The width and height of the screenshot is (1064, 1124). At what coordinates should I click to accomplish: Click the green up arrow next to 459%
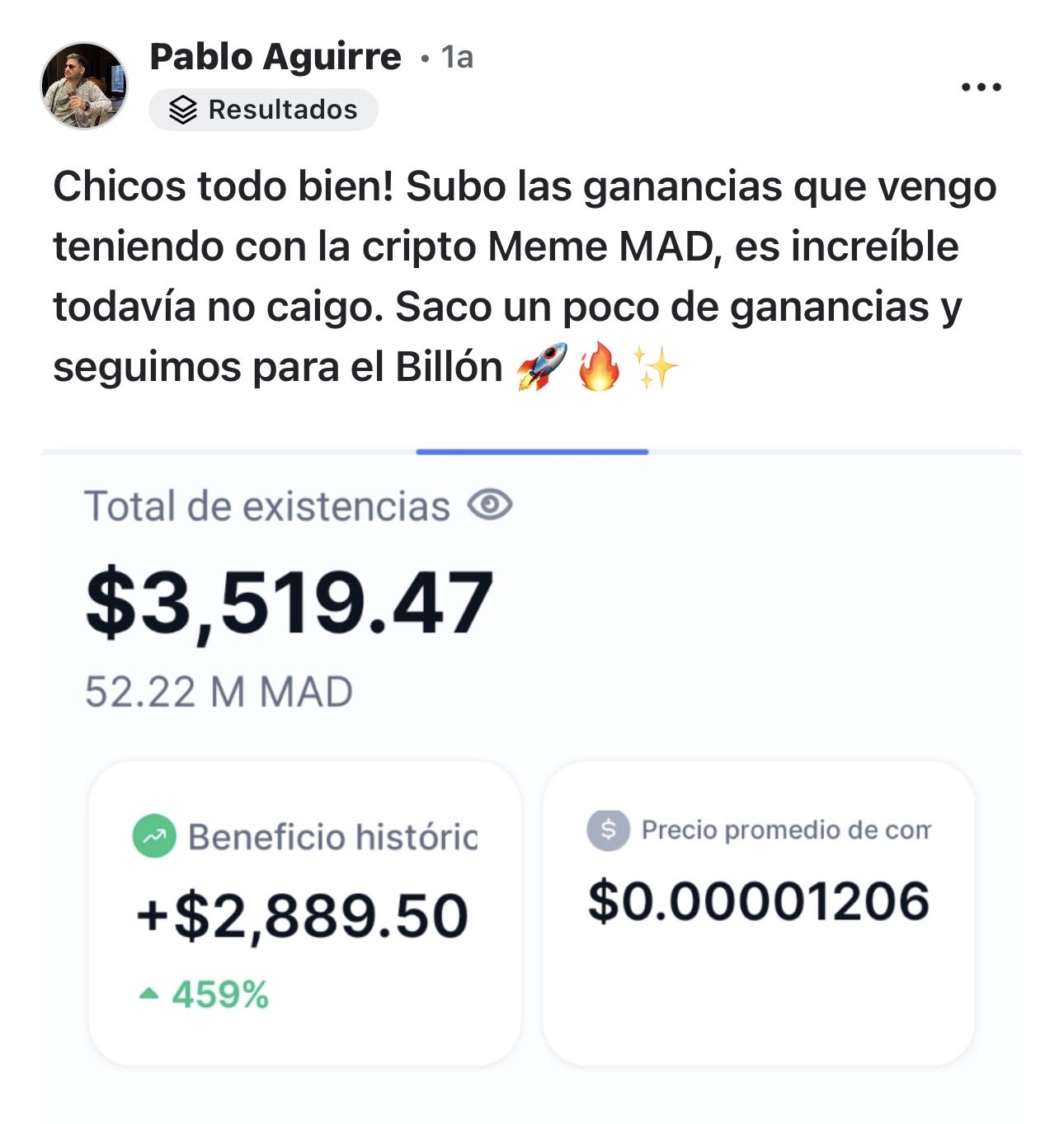151,991
